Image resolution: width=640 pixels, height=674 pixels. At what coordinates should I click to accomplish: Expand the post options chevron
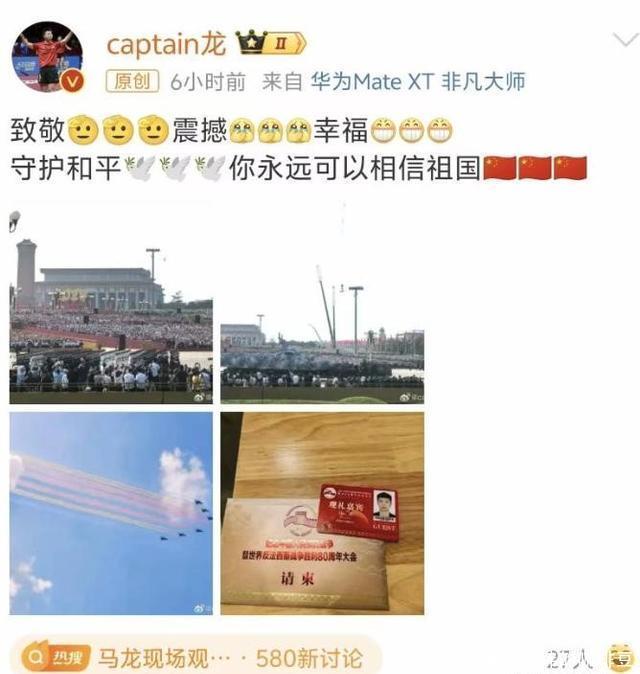pyautogui.click(x=624, y=40)
